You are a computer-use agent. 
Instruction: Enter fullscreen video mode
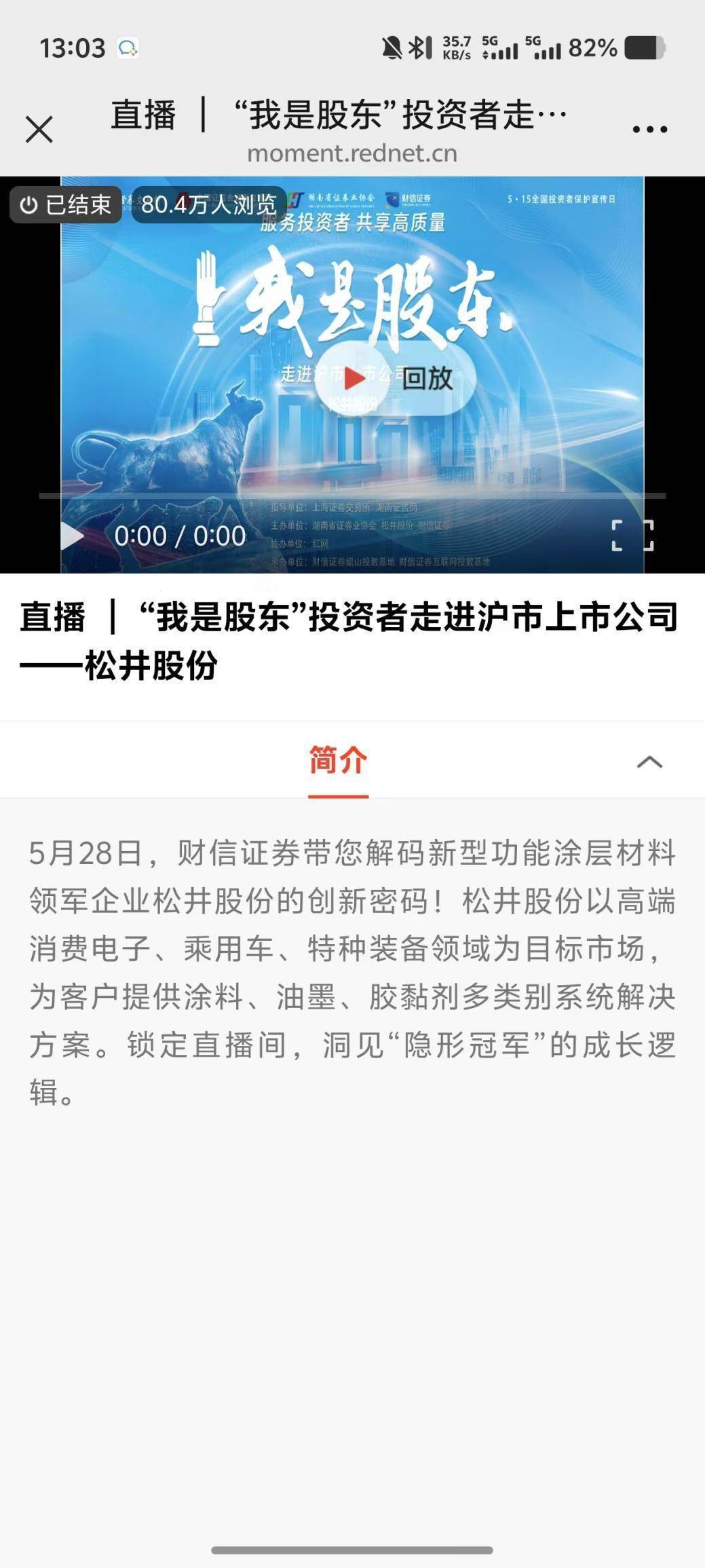coord(632,536)
